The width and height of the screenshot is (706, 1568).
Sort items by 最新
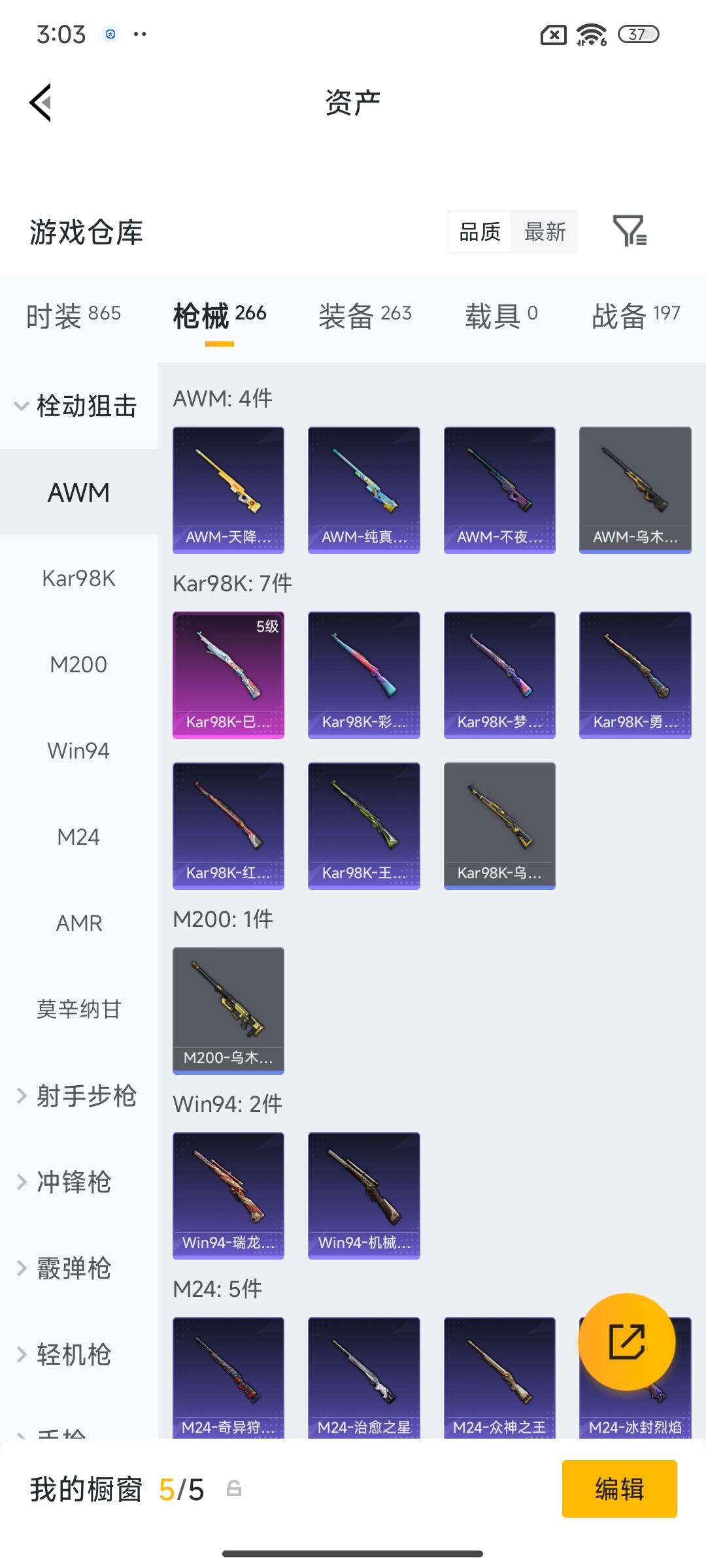(x=545, y=231)
